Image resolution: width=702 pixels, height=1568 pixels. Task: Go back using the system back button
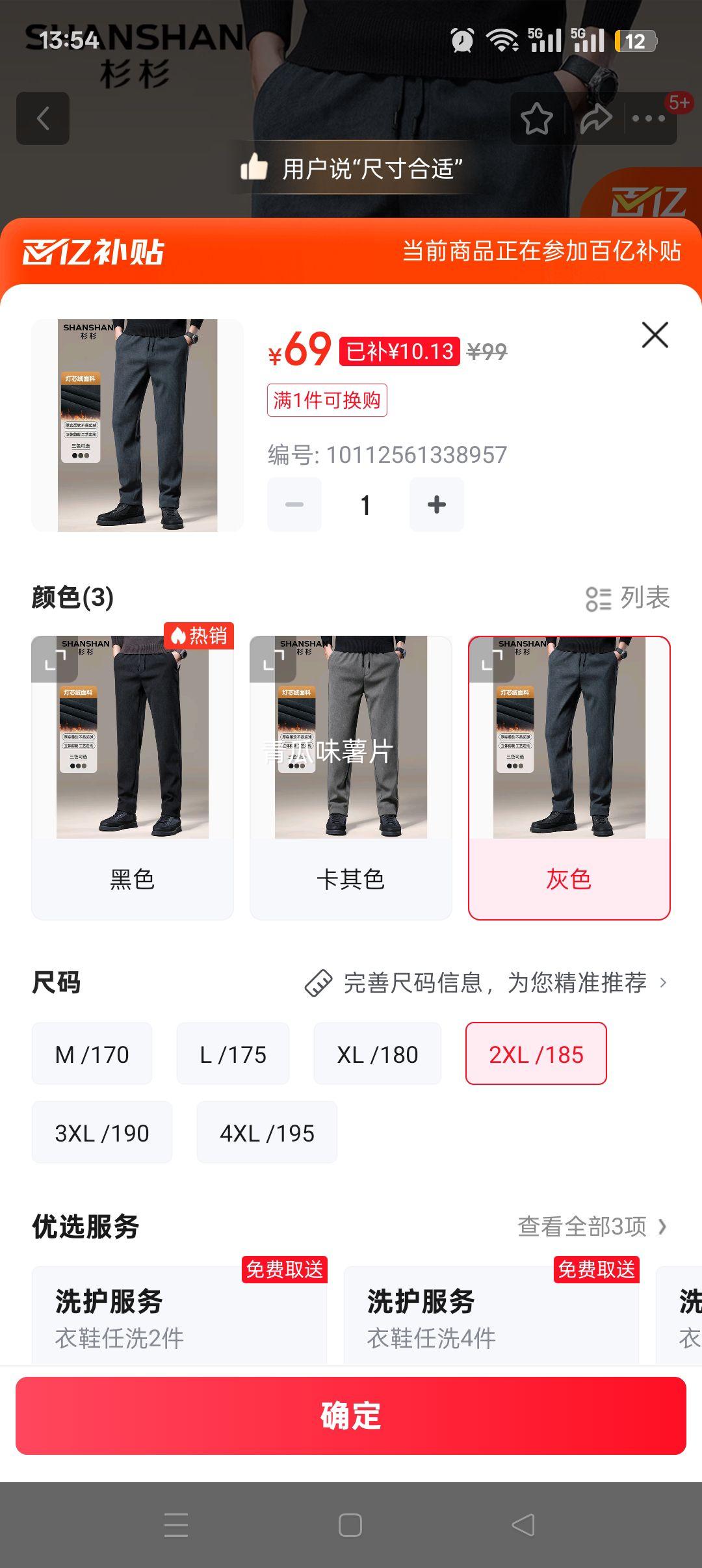point(523,1525)
